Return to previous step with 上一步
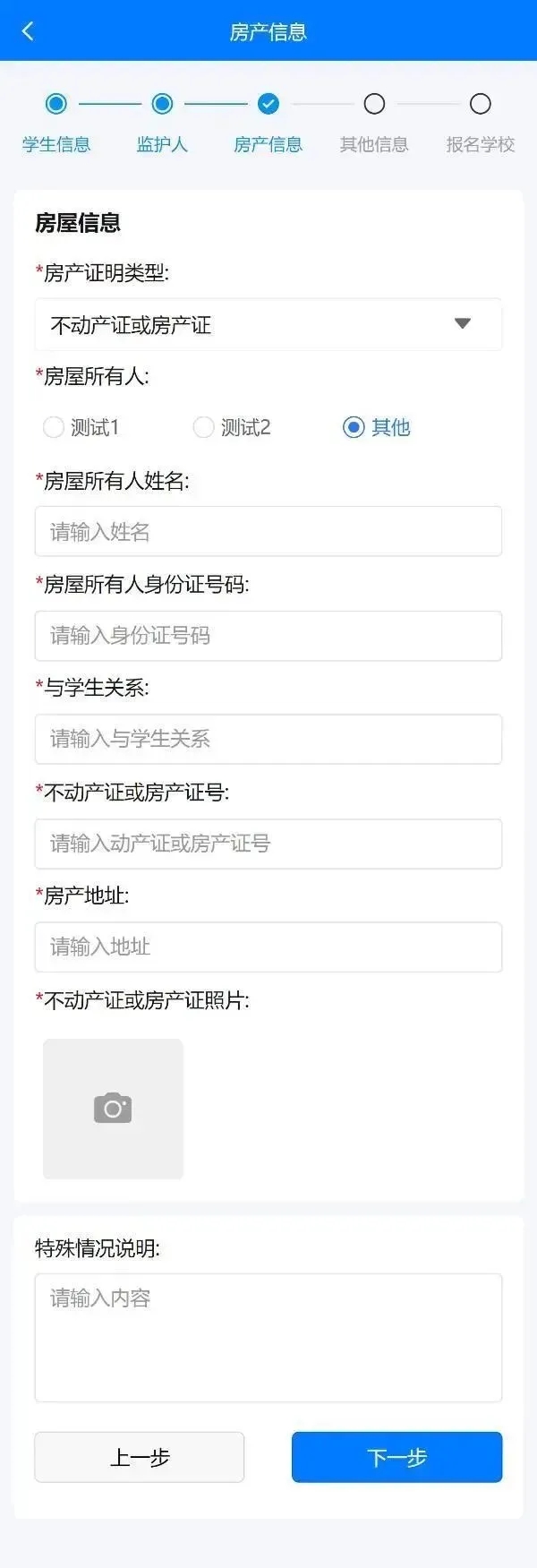 click(139, 1457)
